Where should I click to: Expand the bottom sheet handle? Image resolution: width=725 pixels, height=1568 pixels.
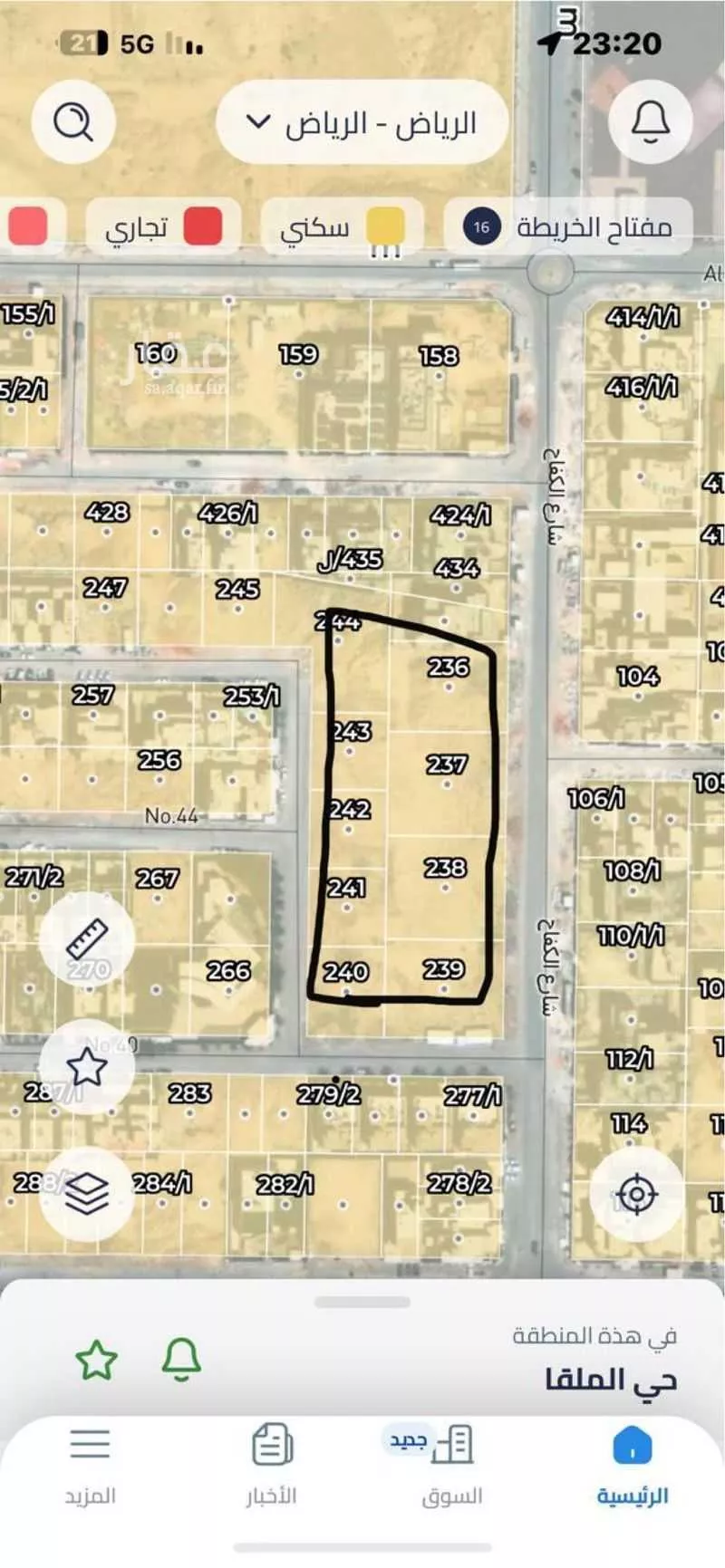(x=362, y=1303)
